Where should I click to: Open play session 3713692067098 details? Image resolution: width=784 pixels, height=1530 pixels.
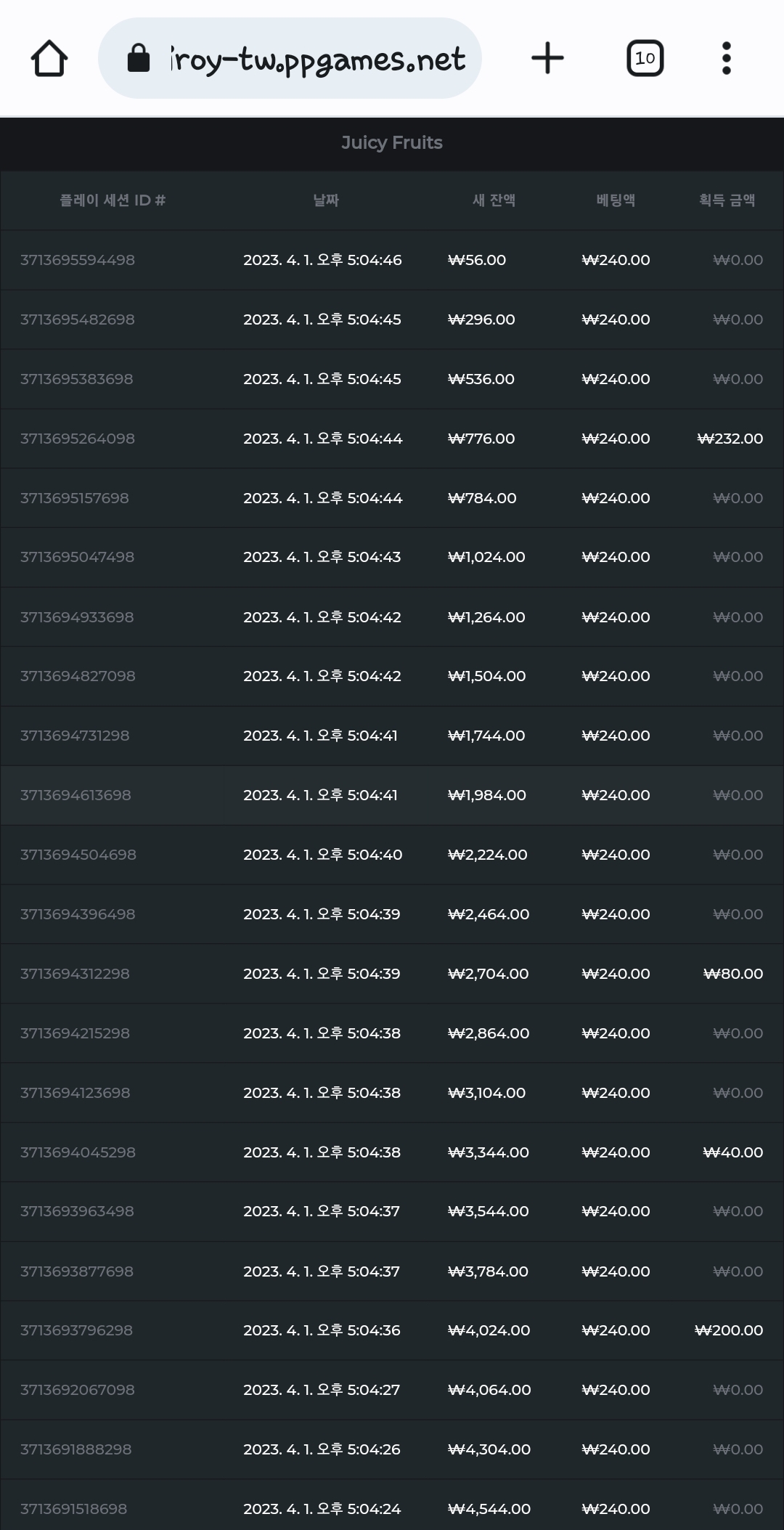pos(392,1390)
